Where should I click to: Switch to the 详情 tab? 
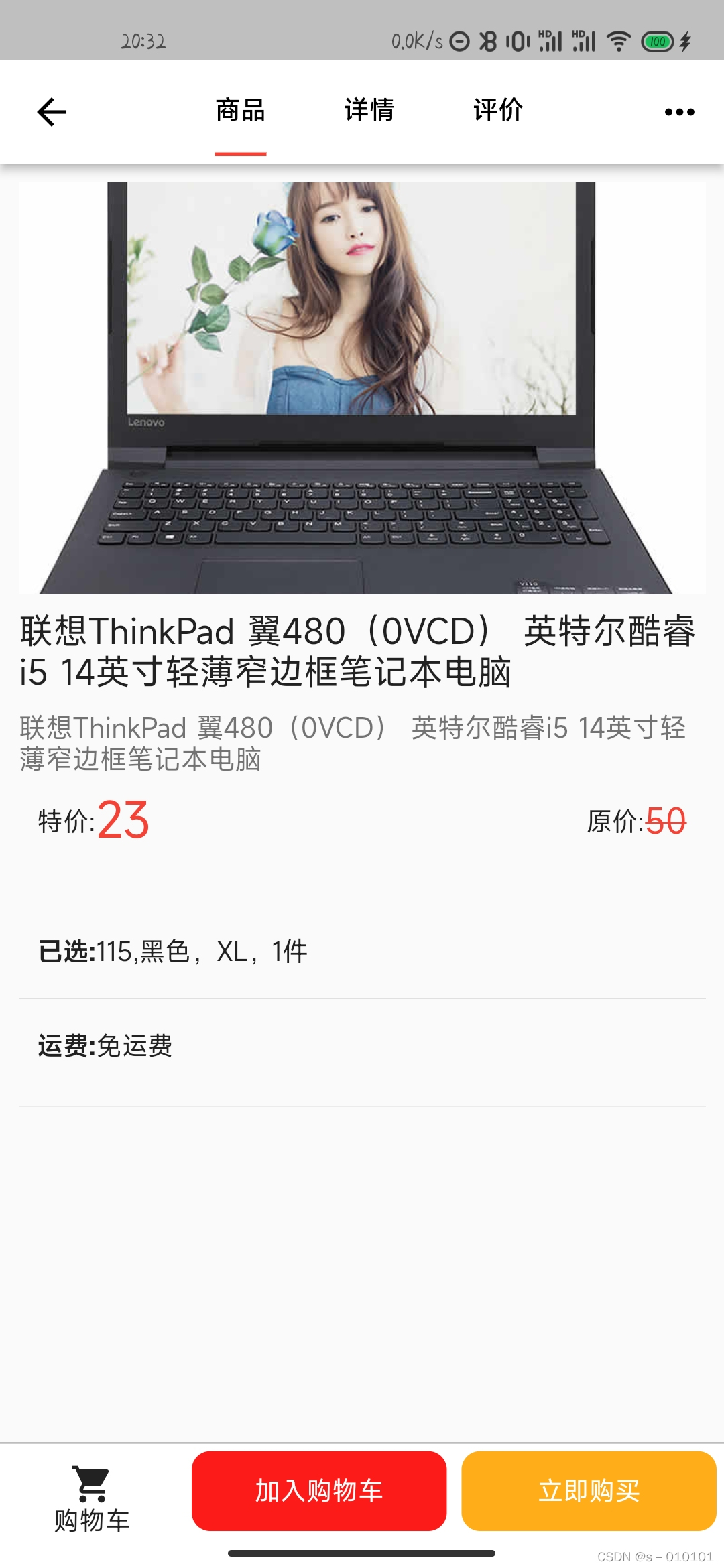[369, 111]
